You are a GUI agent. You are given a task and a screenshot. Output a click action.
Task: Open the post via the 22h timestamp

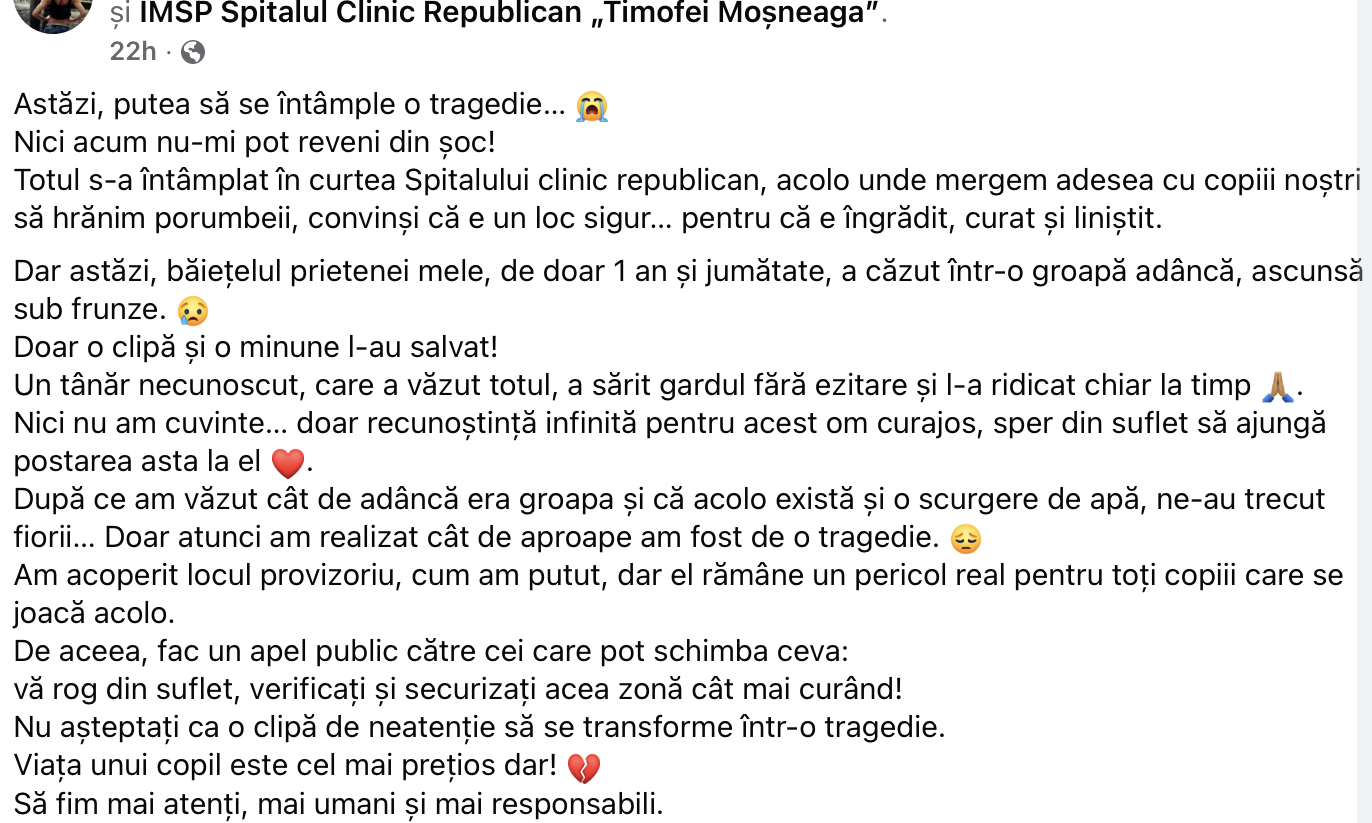click(x=133, y=51)
